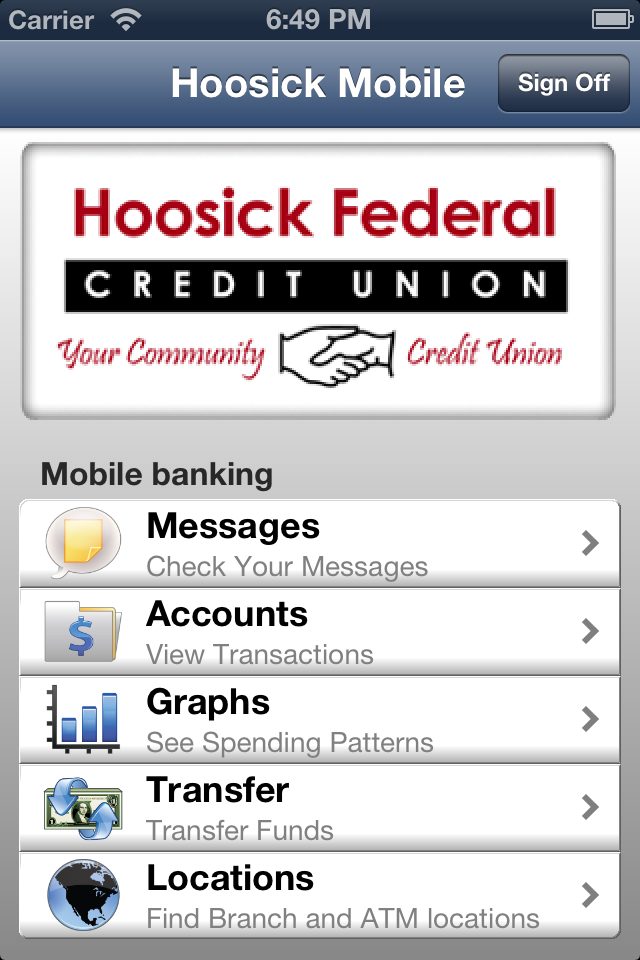Select Transfer to transfer funds

point(320,808)
